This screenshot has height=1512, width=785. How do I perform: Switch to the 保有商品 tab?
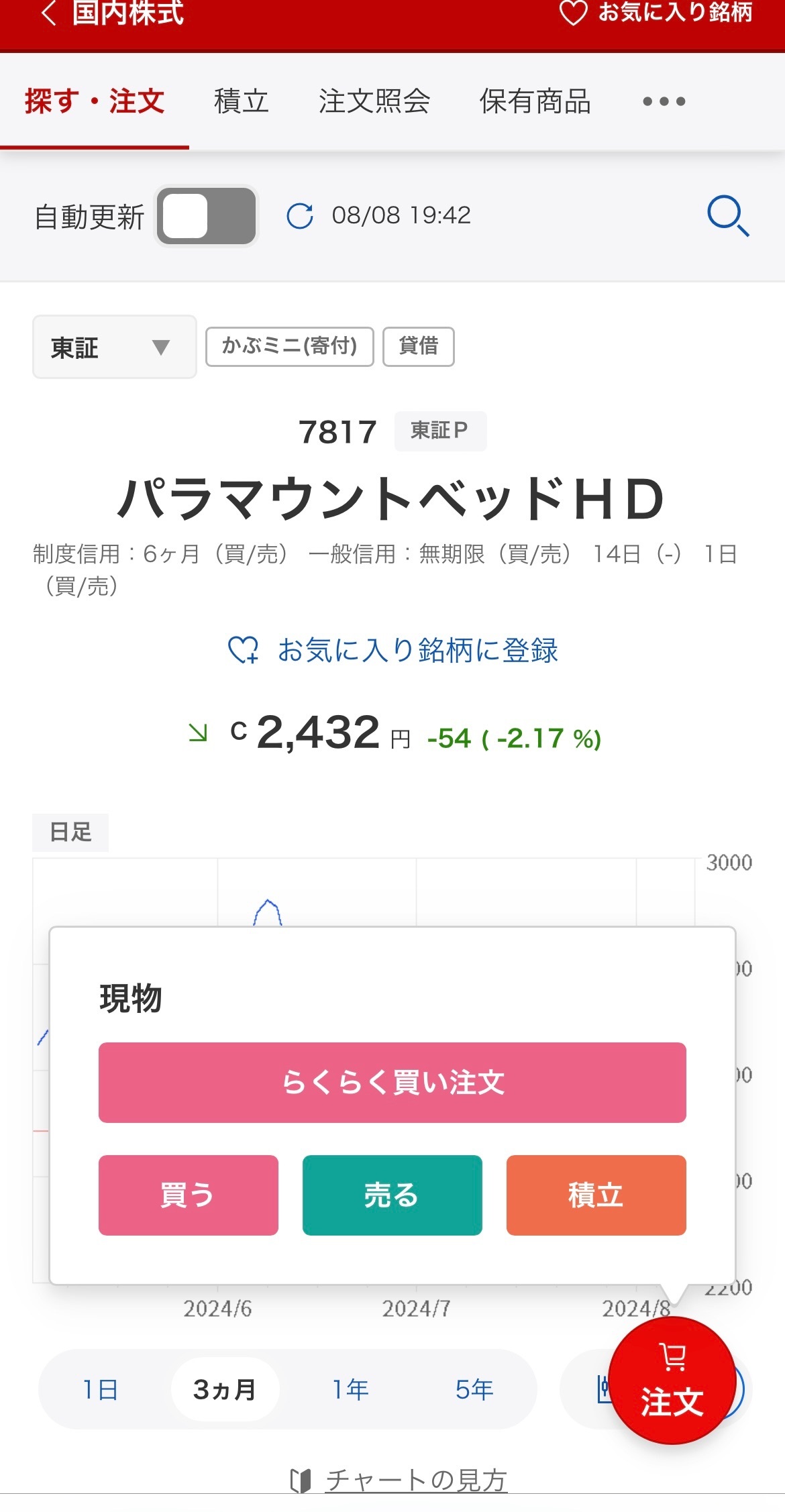pyautogui.click(x=535, y=101)
